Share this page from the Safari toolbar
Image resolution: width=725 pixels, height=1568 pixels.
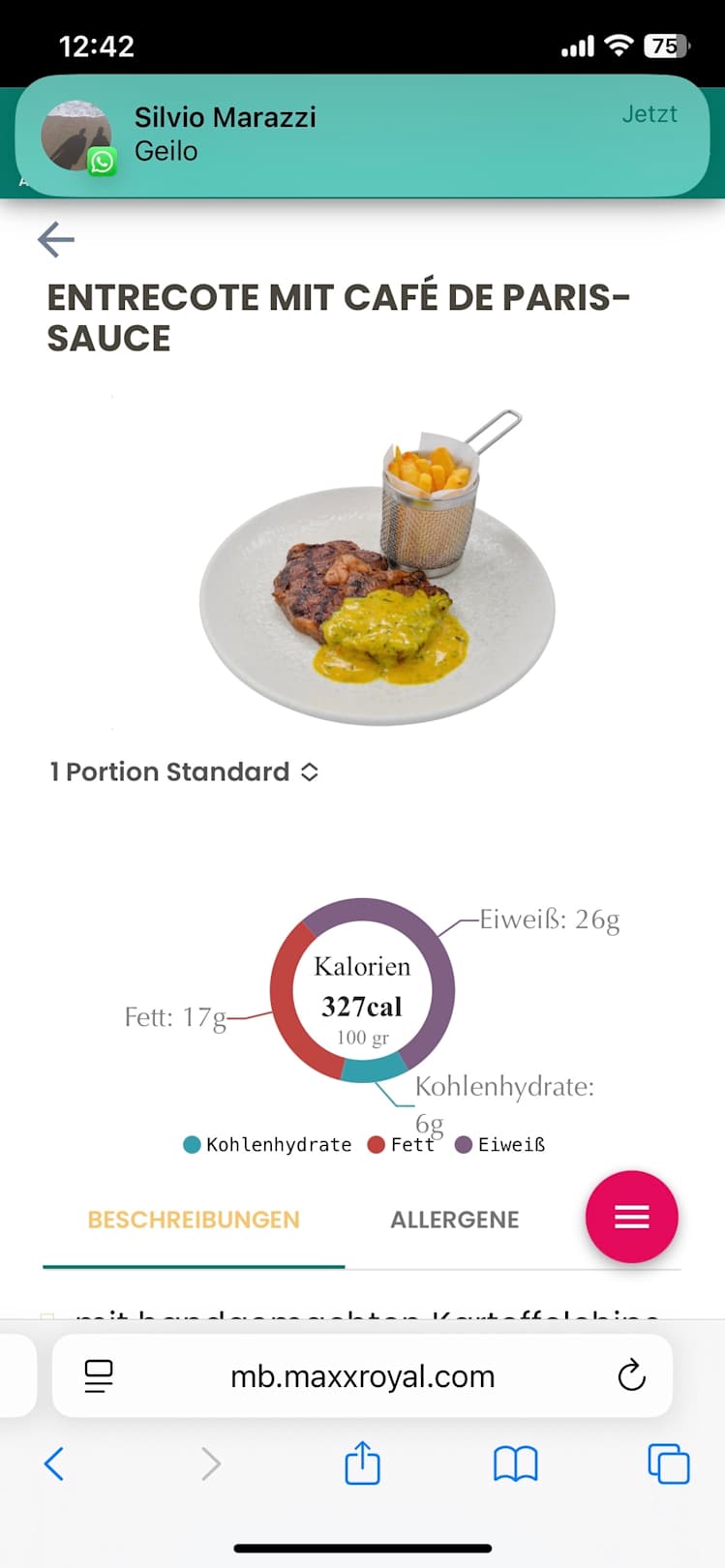pos(362,1462)
